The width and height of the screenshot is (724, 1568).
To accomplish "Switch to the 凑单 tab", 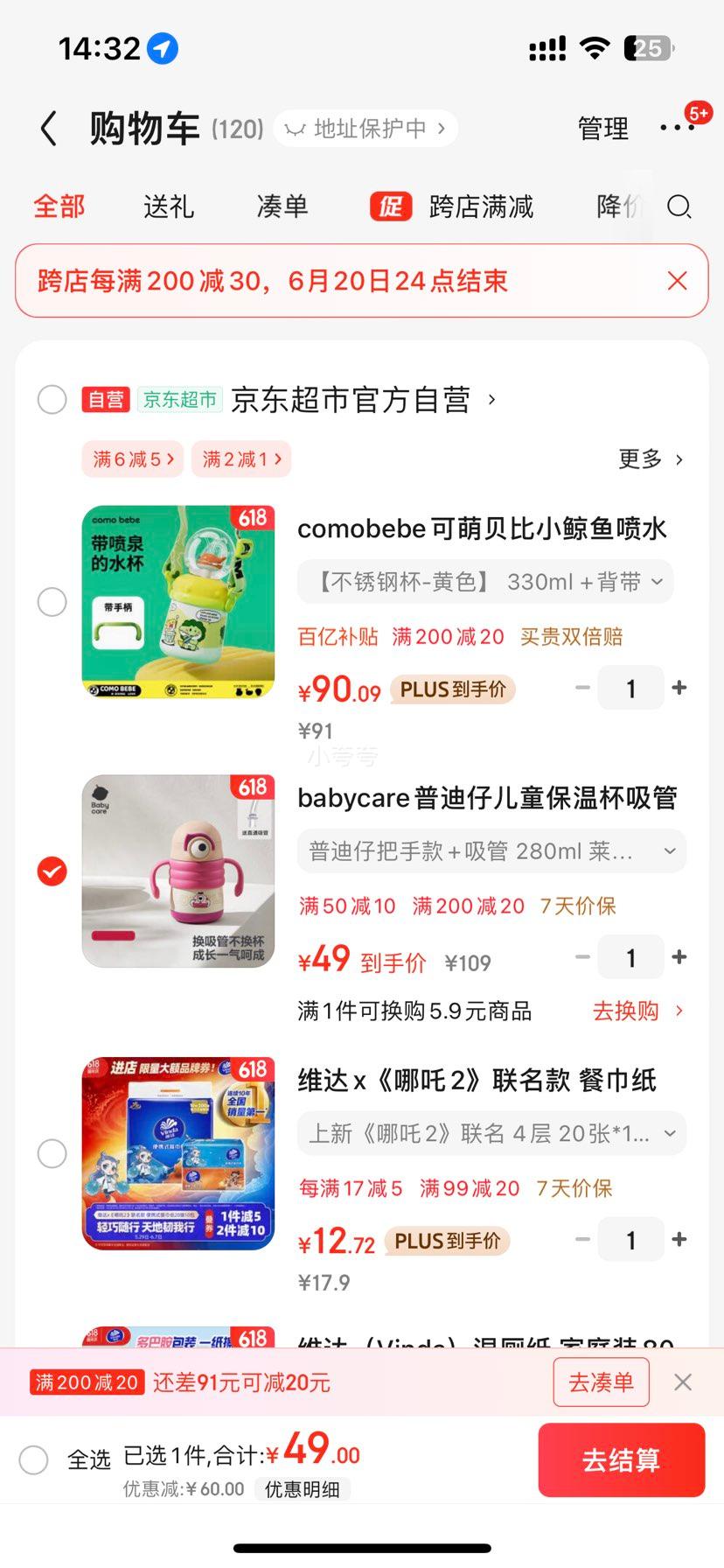I will click(282, 206).
